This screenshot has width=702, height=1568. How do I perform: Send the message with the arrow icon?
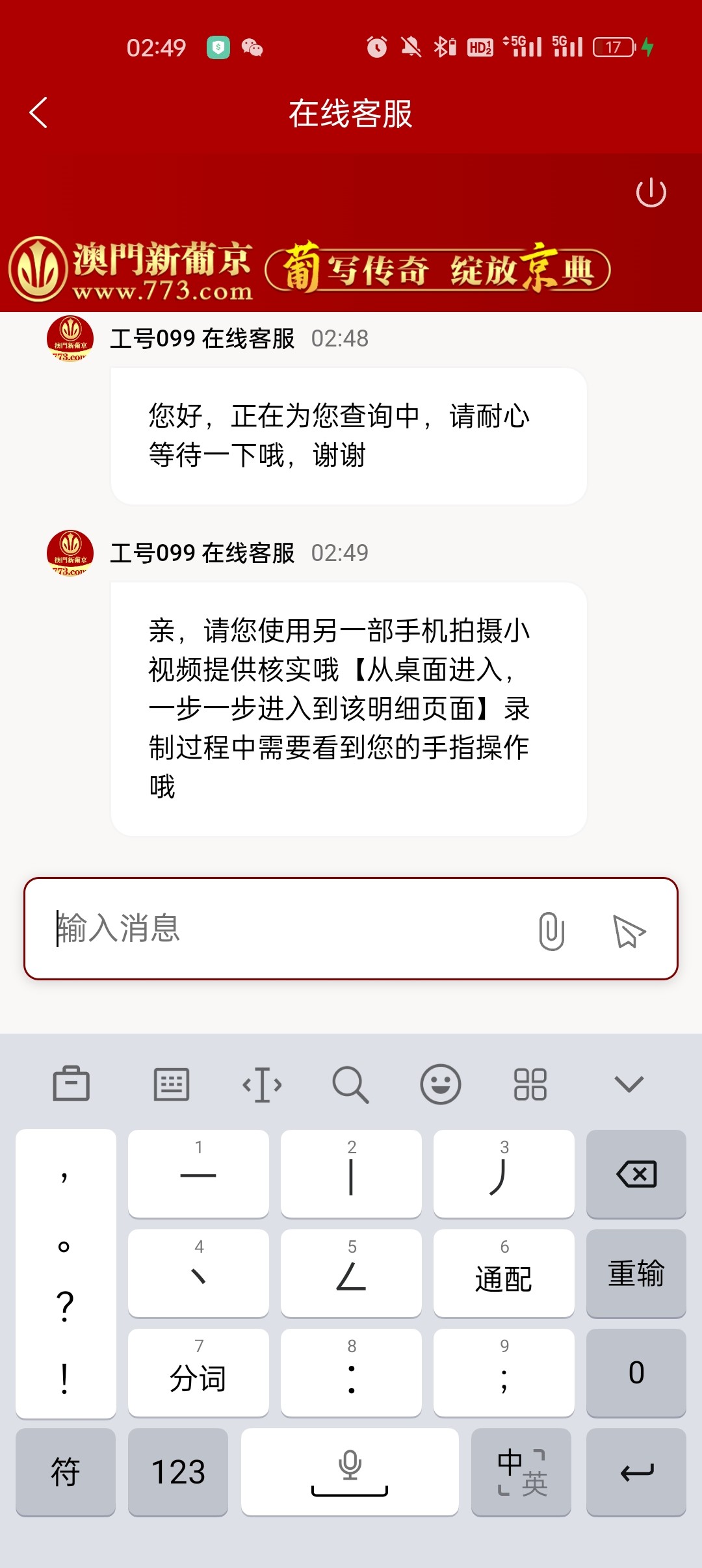click(x=629, y=931)
